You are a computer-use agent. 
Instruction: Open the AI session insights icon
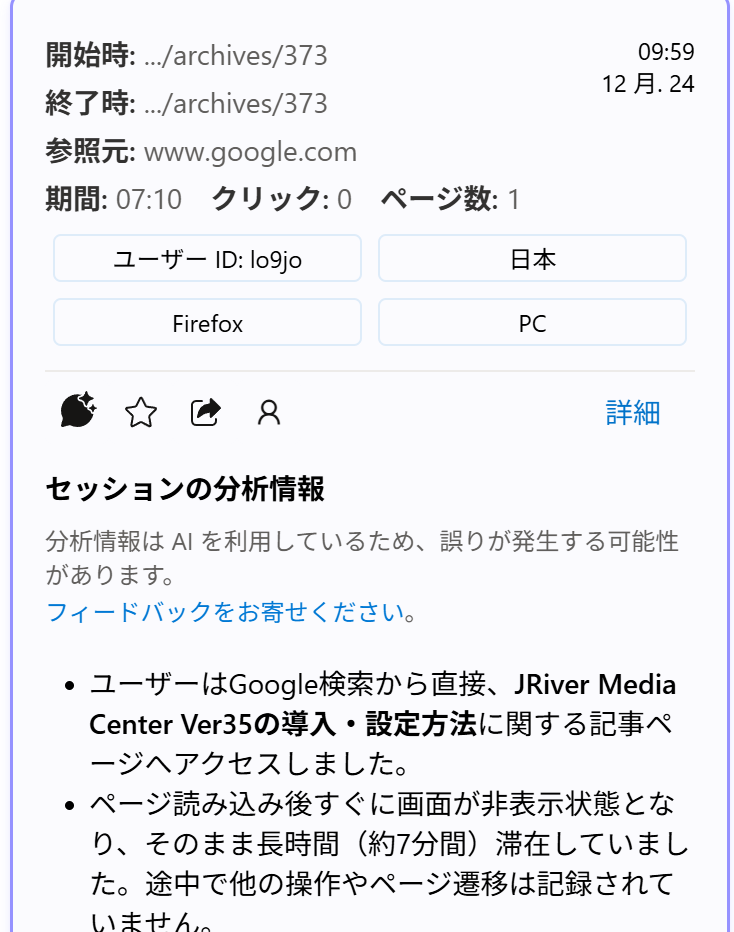tap(78, 411)
